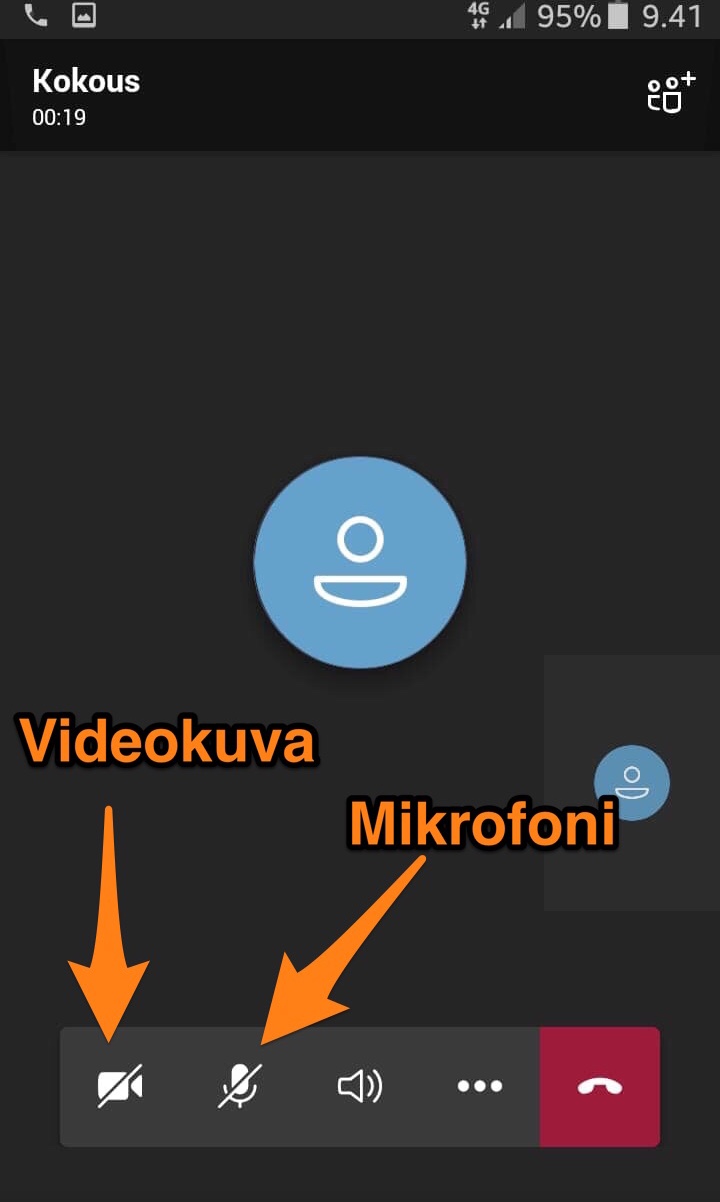Screen dimensions: 720x1202
Task: Turn on the video camera
Action: pyautogui.click(x=120, y=1086)
